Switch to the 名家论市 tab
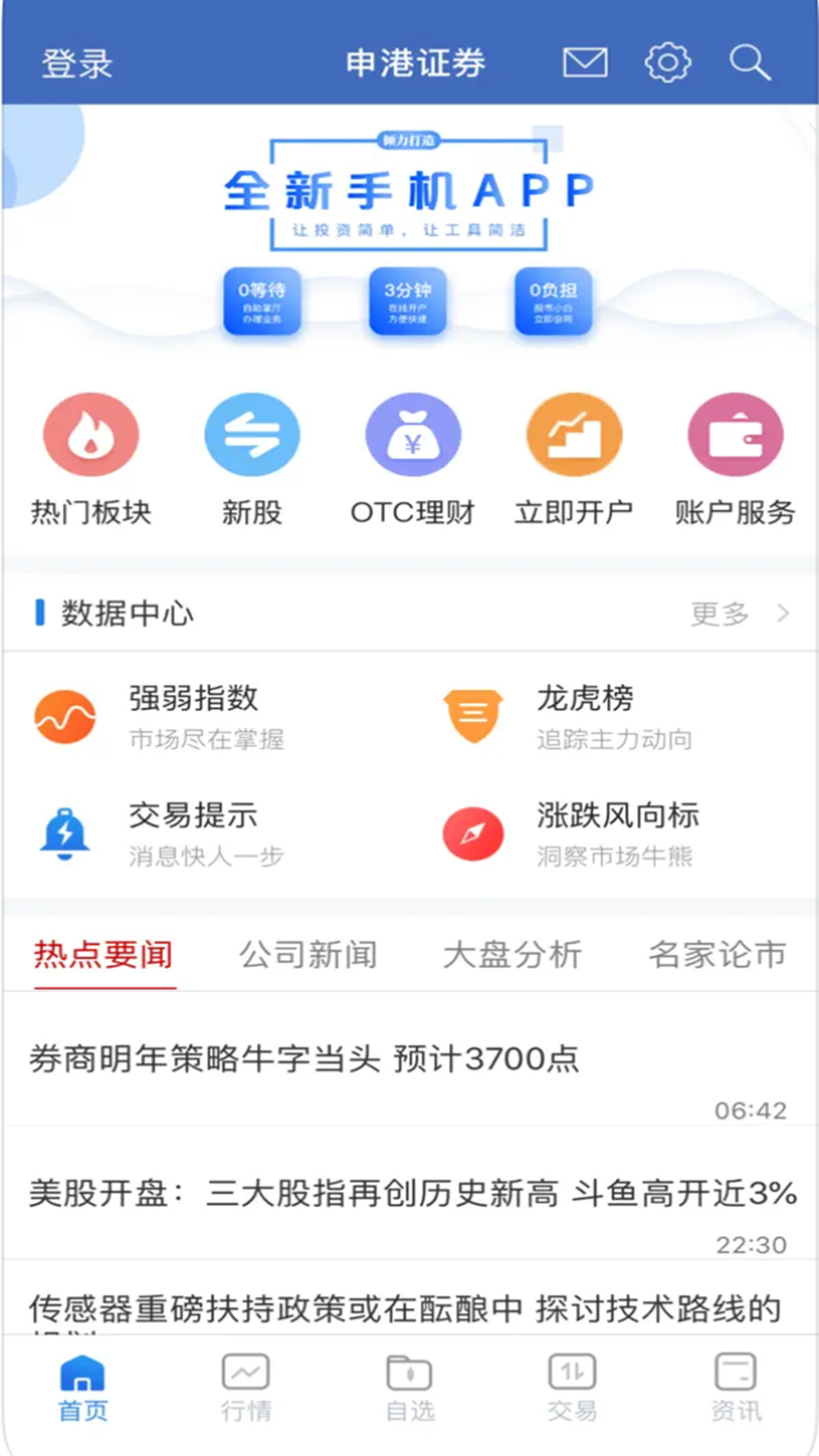The height and width of the screenshot is (1456, 819). [x=717, y=955]
